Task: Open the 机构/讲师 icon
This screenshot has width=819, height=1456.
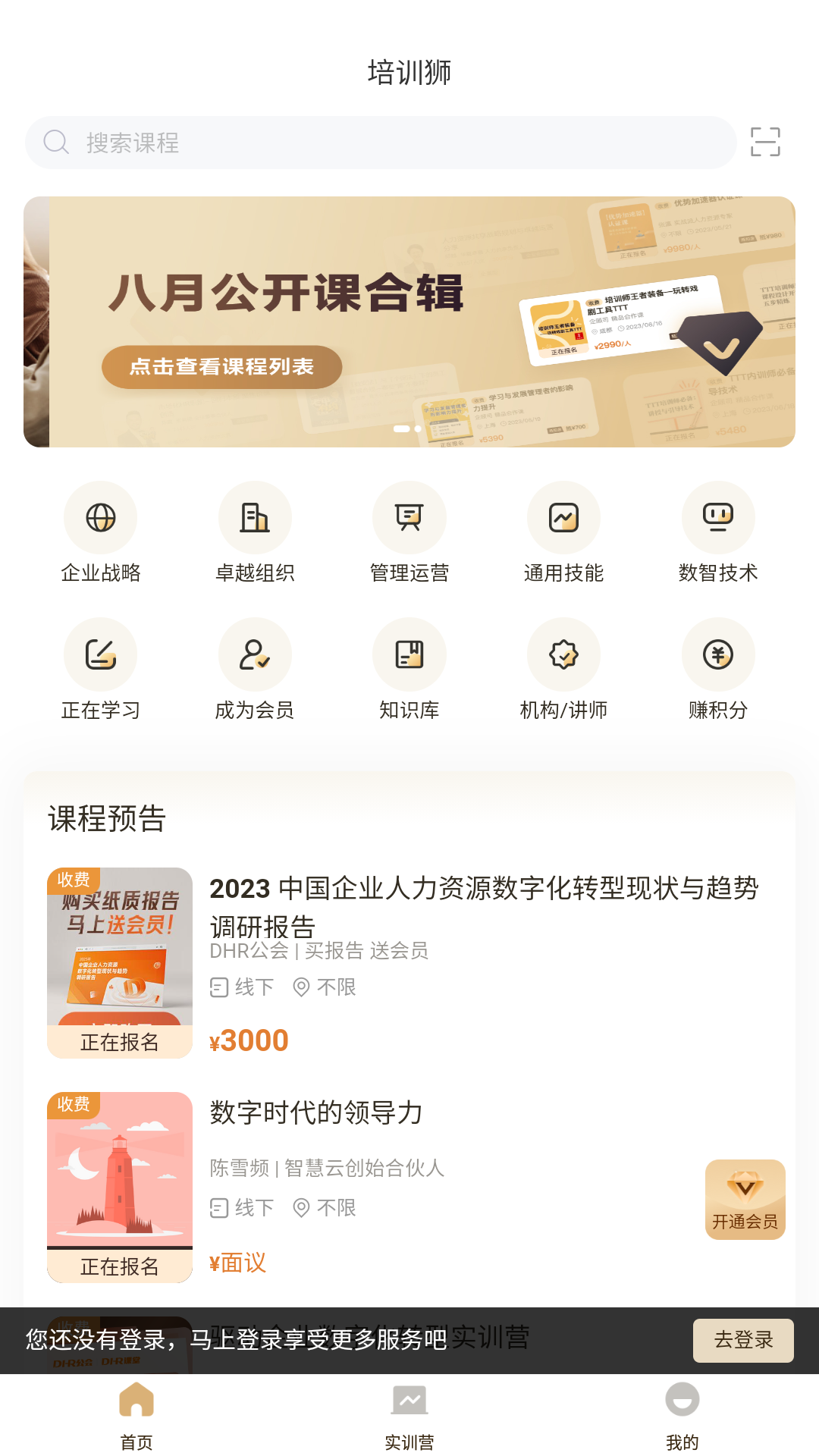Action: tap(564, 654)
